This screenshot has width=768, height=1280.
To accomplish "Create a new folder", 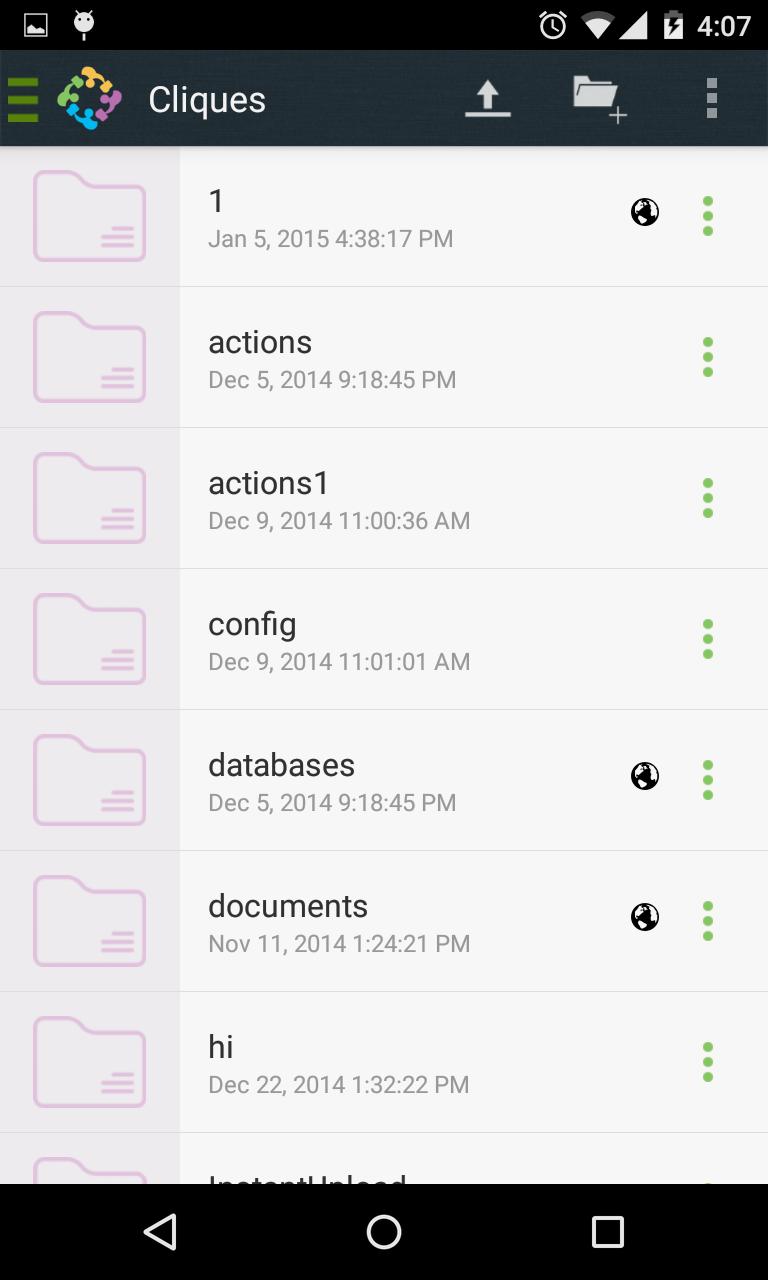I will [x=598, y=99].
